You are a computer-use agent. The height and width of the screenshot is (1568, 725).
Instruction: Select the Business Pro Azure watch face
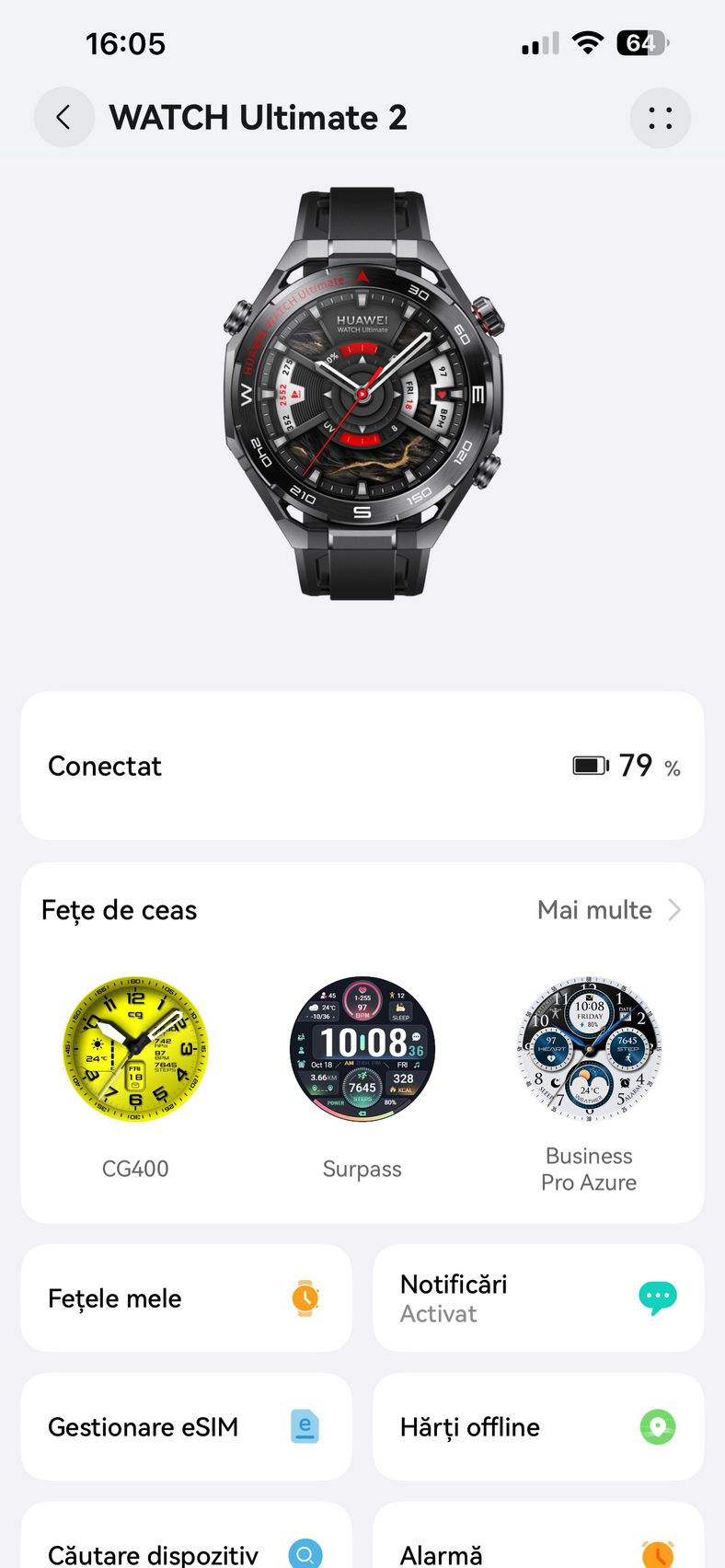pos(589,1049)
